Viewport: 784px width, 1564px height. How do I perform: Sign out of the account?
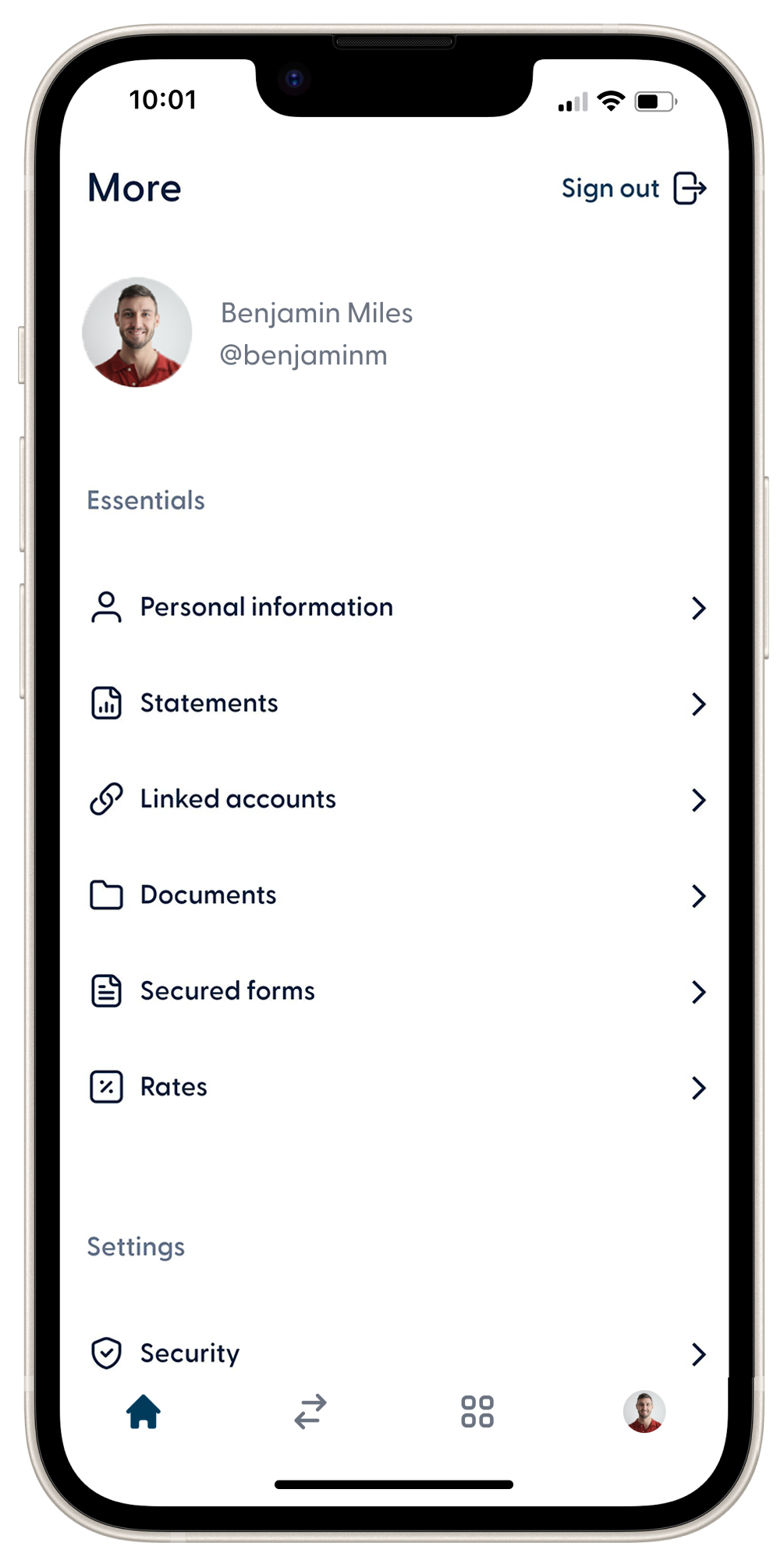click(633, 188)
